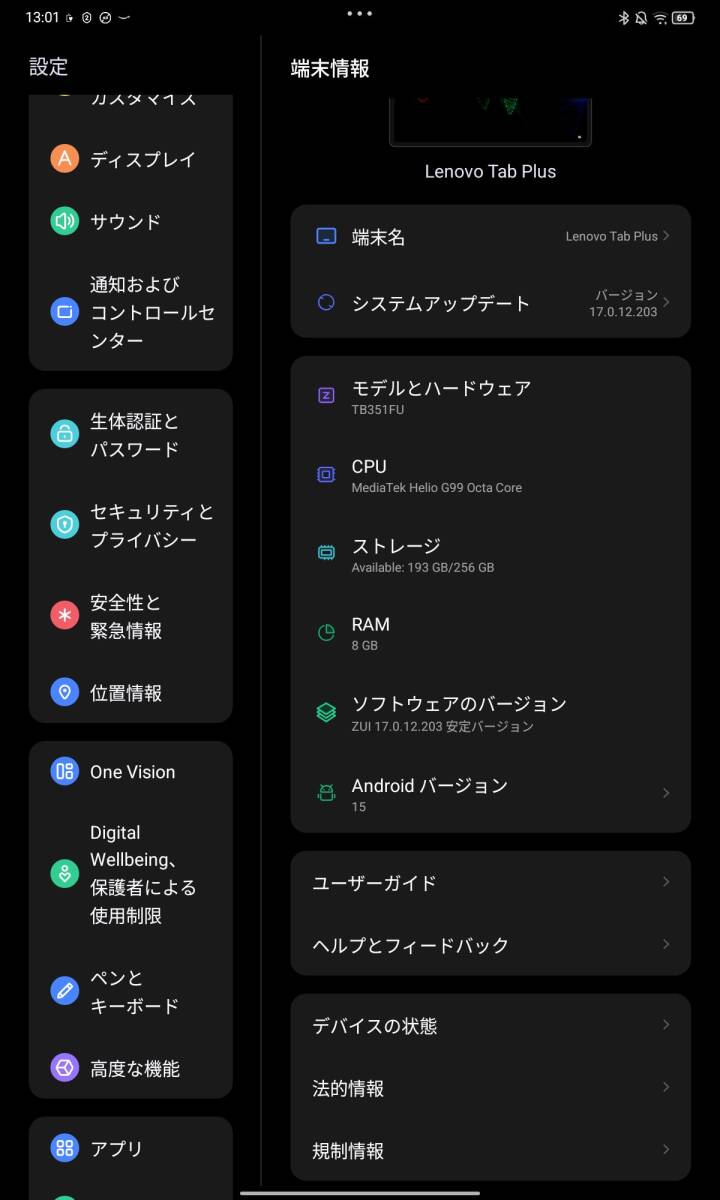This screenshot has height=1200, width=720.
Task: Open ペンとキーボード settings
Action: tap(130, 991)
